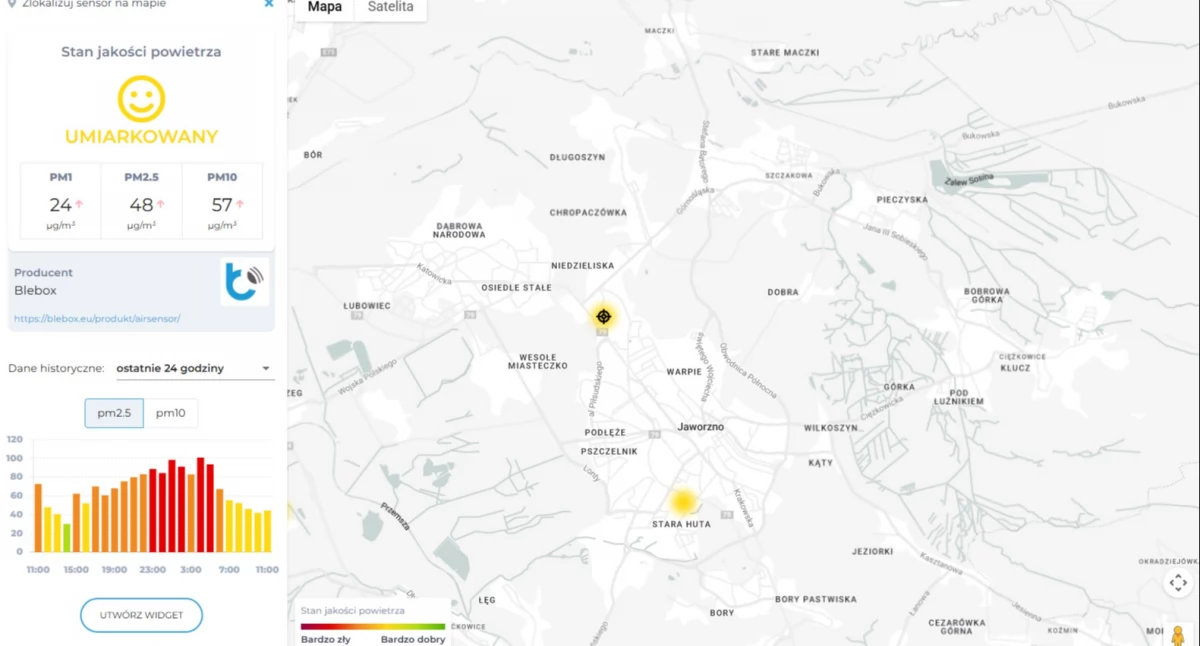Activate the Street View pegman
This screenshot has height=646, width=1200.
[x=1177, y=634]
